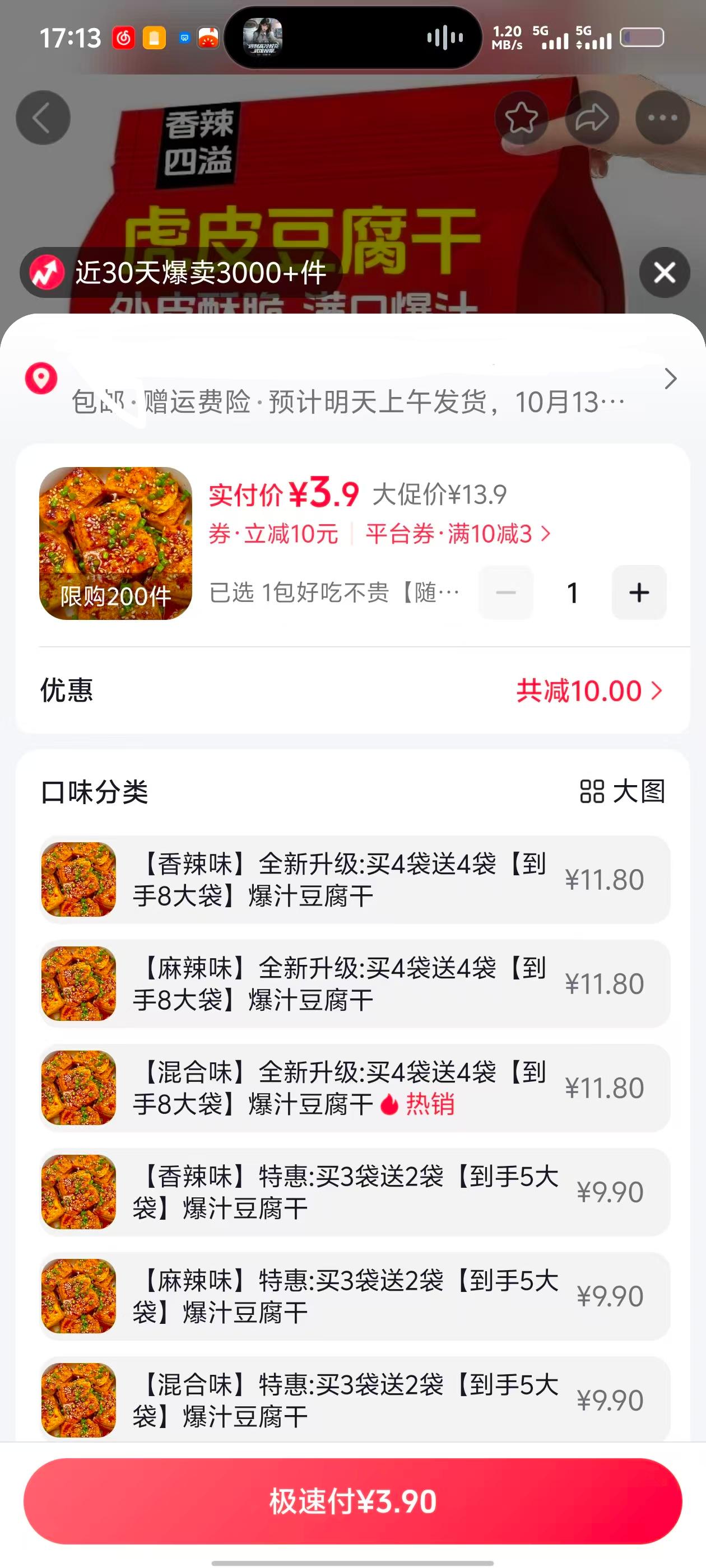The width and height of the screenshot is (706, 1568).
Task: Select 香辣味 买4袋送4袋 option
Action: point(355,880)
